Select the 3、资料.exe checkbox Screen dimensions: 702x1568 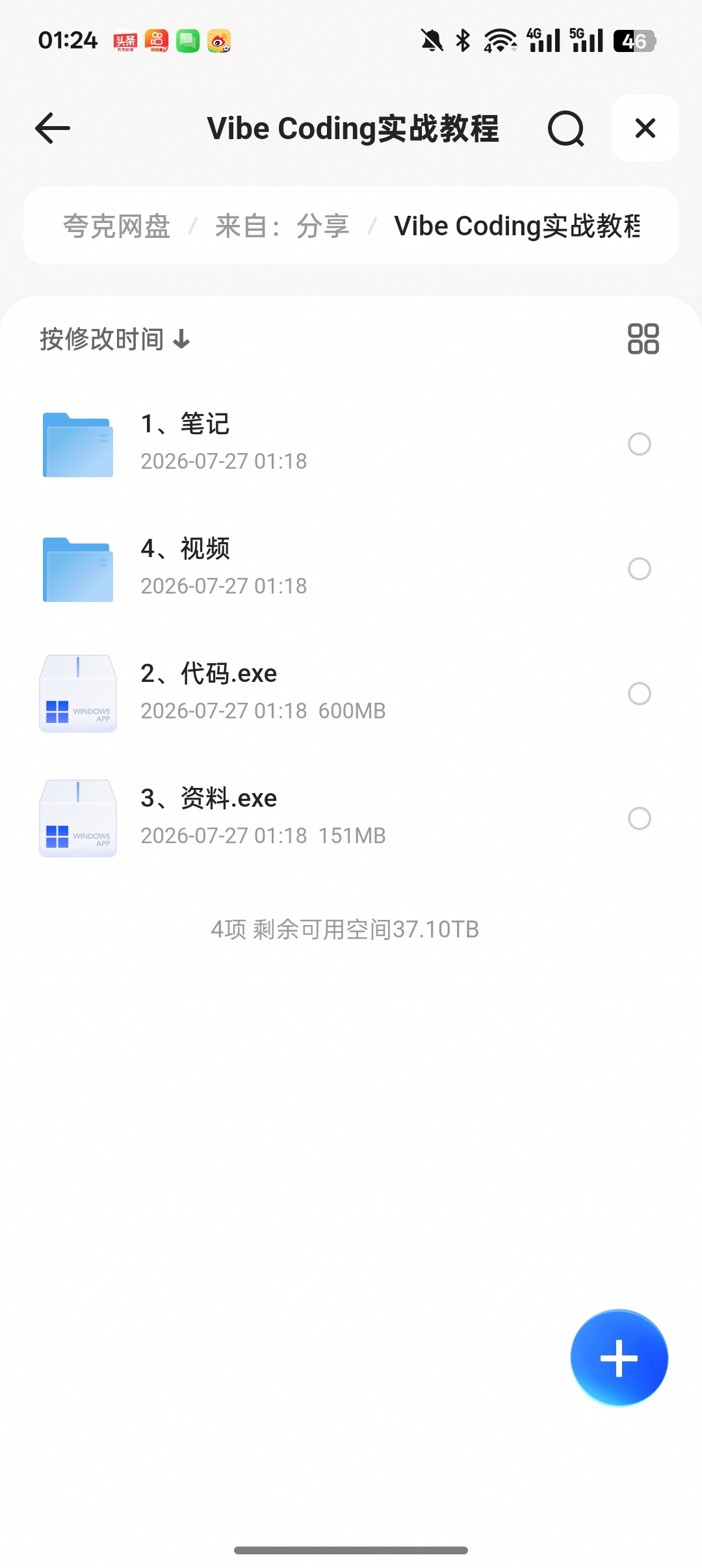click(640, 818)
